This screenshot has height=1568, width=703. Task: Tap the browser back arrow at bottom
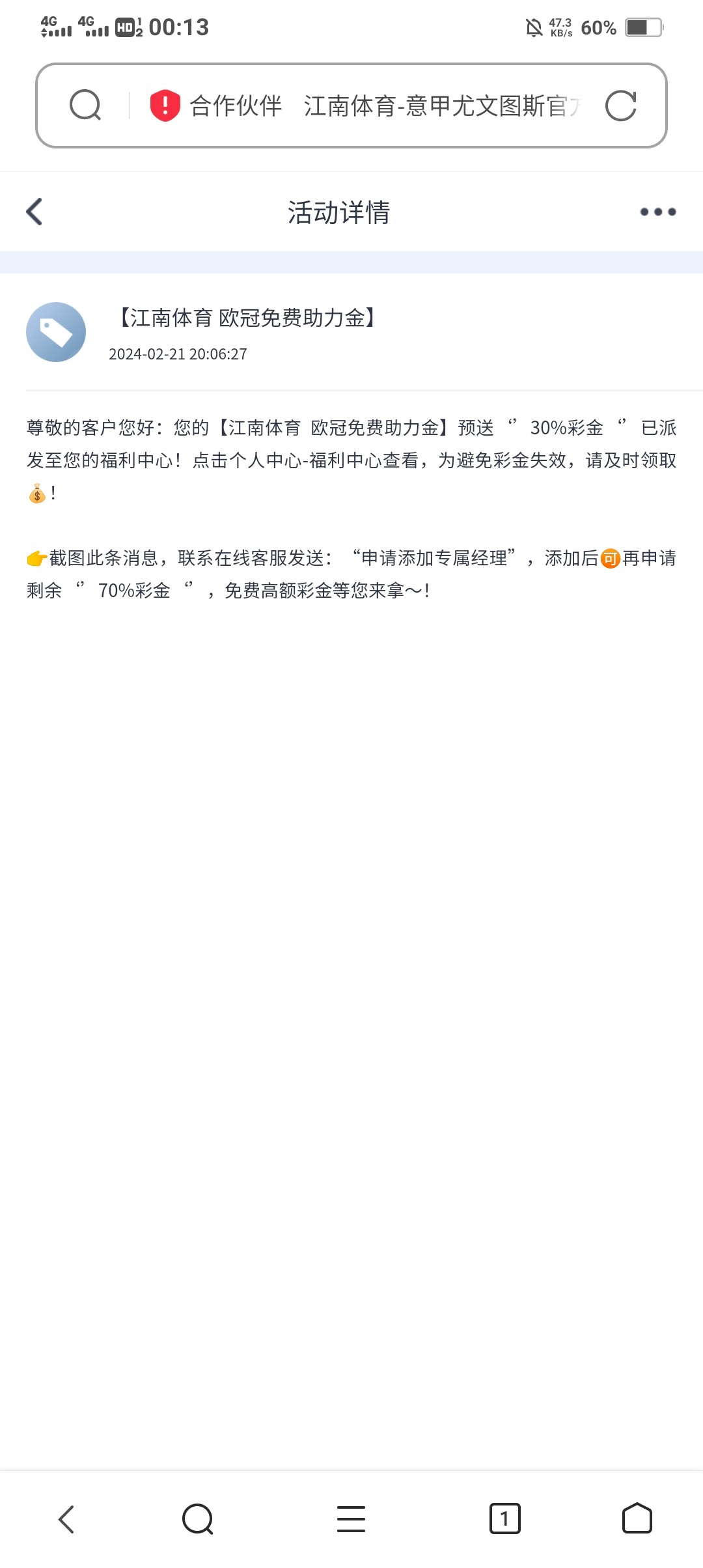click(66, 1519)
